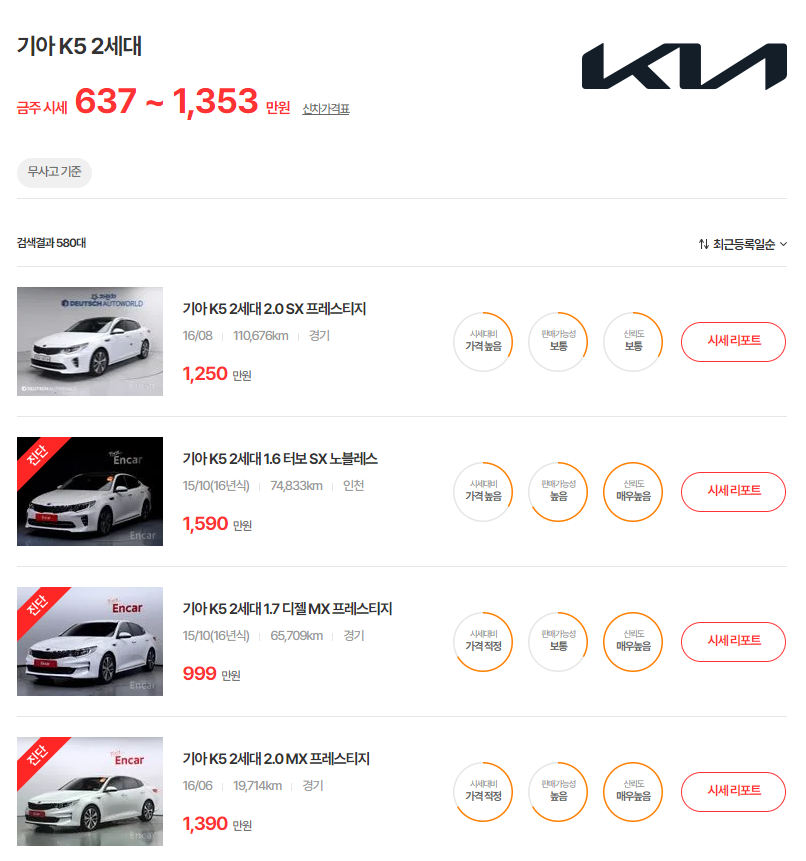Toggle the '무사고 기준' filter chip
Viewport: 806px width, 861px height.
click(53, 171)
